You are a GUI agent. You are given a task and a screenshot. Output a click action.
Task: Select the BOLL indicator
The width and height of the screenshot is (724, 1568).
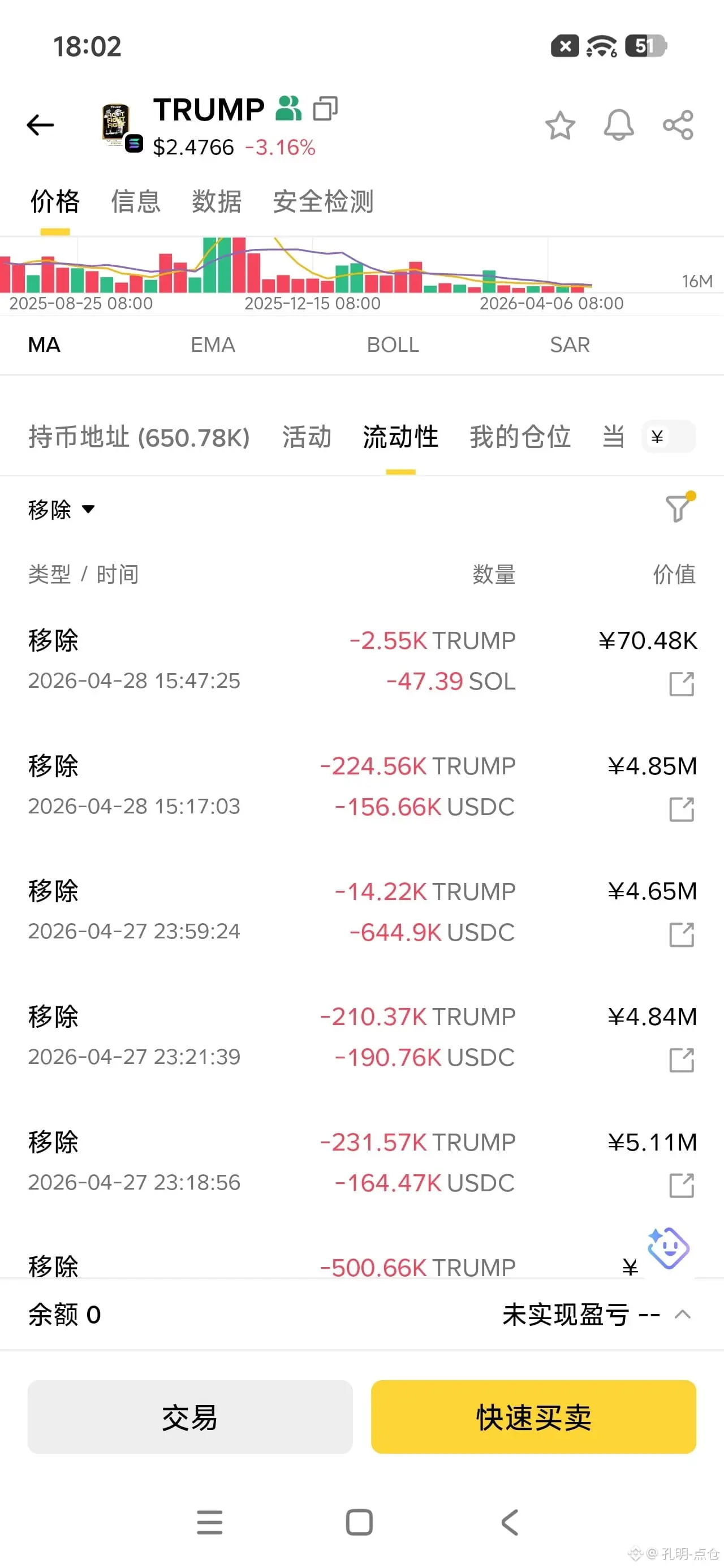(392, 345)
